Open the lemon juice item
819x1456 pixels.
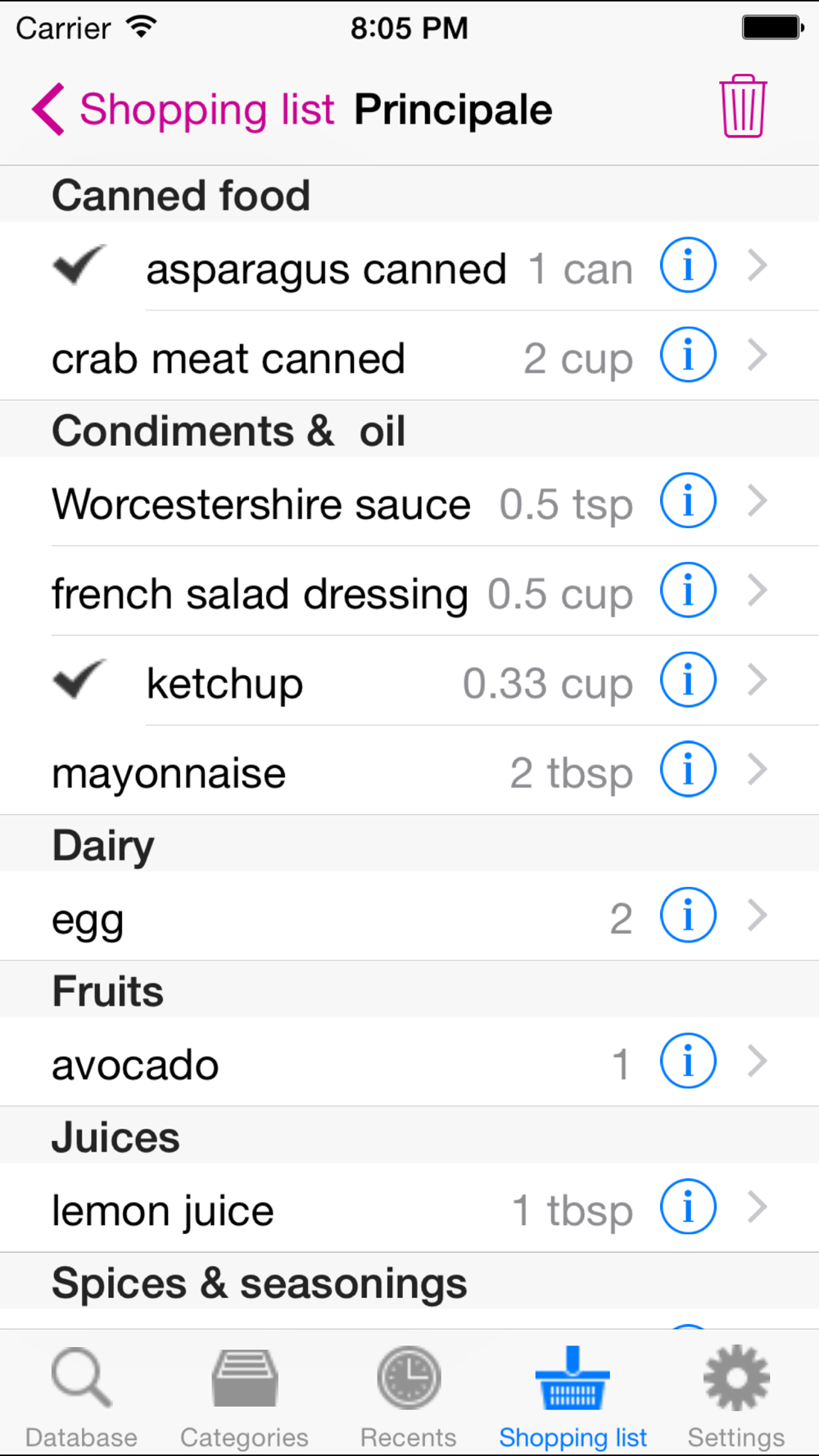(409, 1207)
